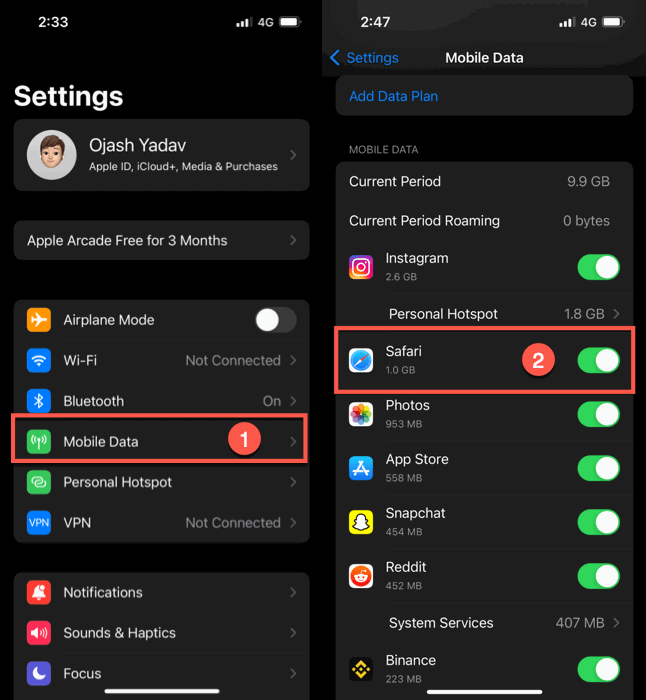Screen dimensions: 646x700
Task: Toggle App Store mobile data off
Action: pyautogui.click(x=598, y=468)
